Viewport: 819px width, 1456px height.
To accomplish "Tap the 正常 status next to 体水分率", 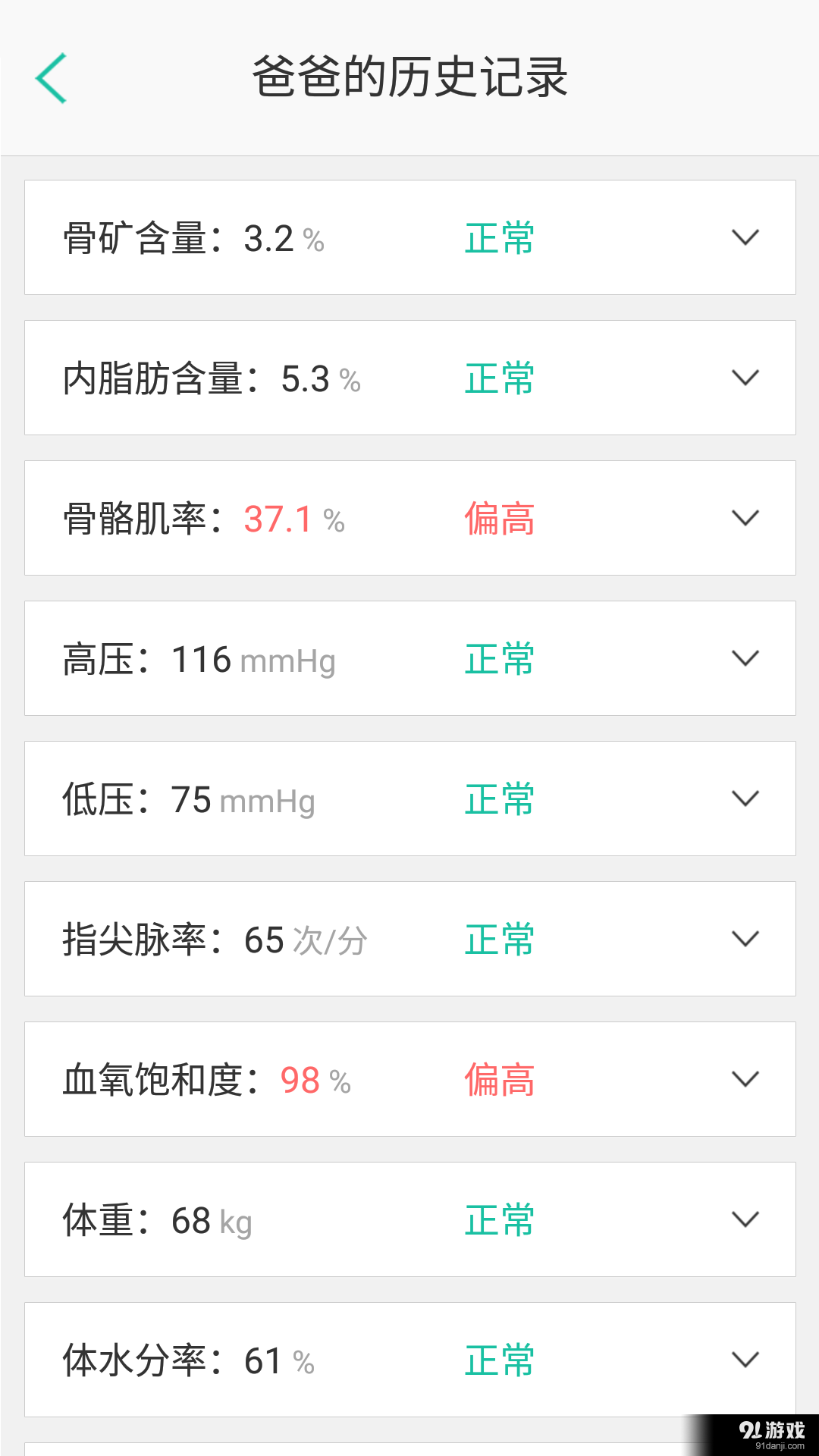I will [x=498, y=1360].
